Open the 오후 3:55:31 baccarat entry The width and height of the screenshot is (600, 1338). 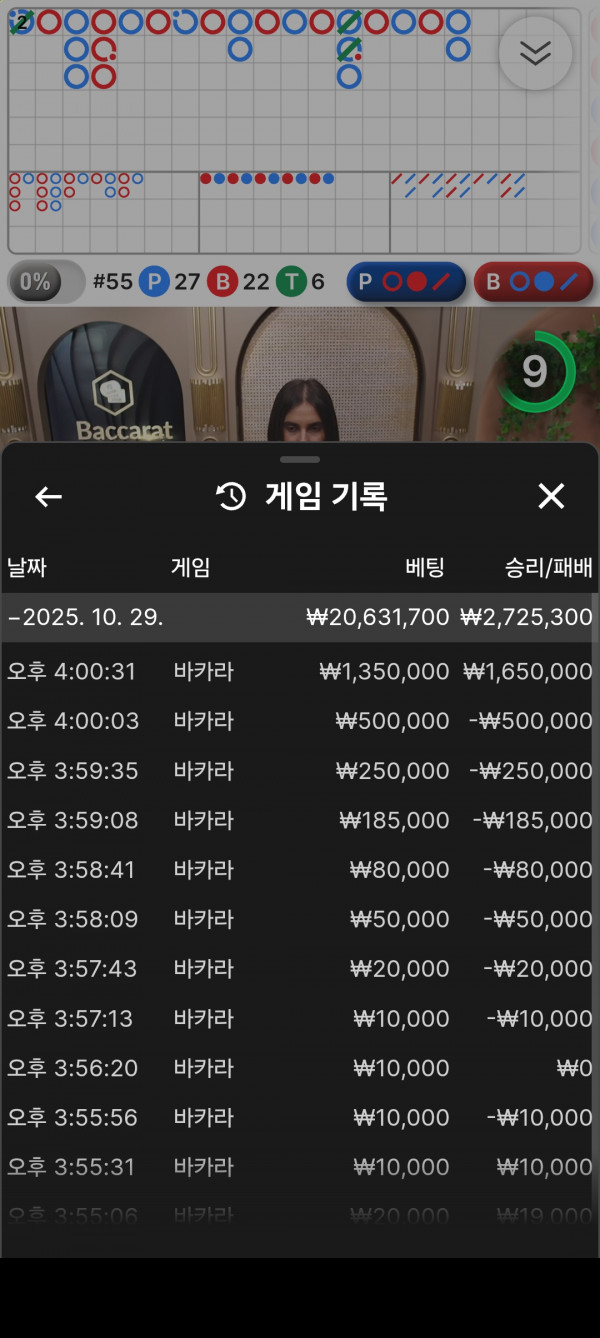pyautogui.click(x=300, y=1167)
